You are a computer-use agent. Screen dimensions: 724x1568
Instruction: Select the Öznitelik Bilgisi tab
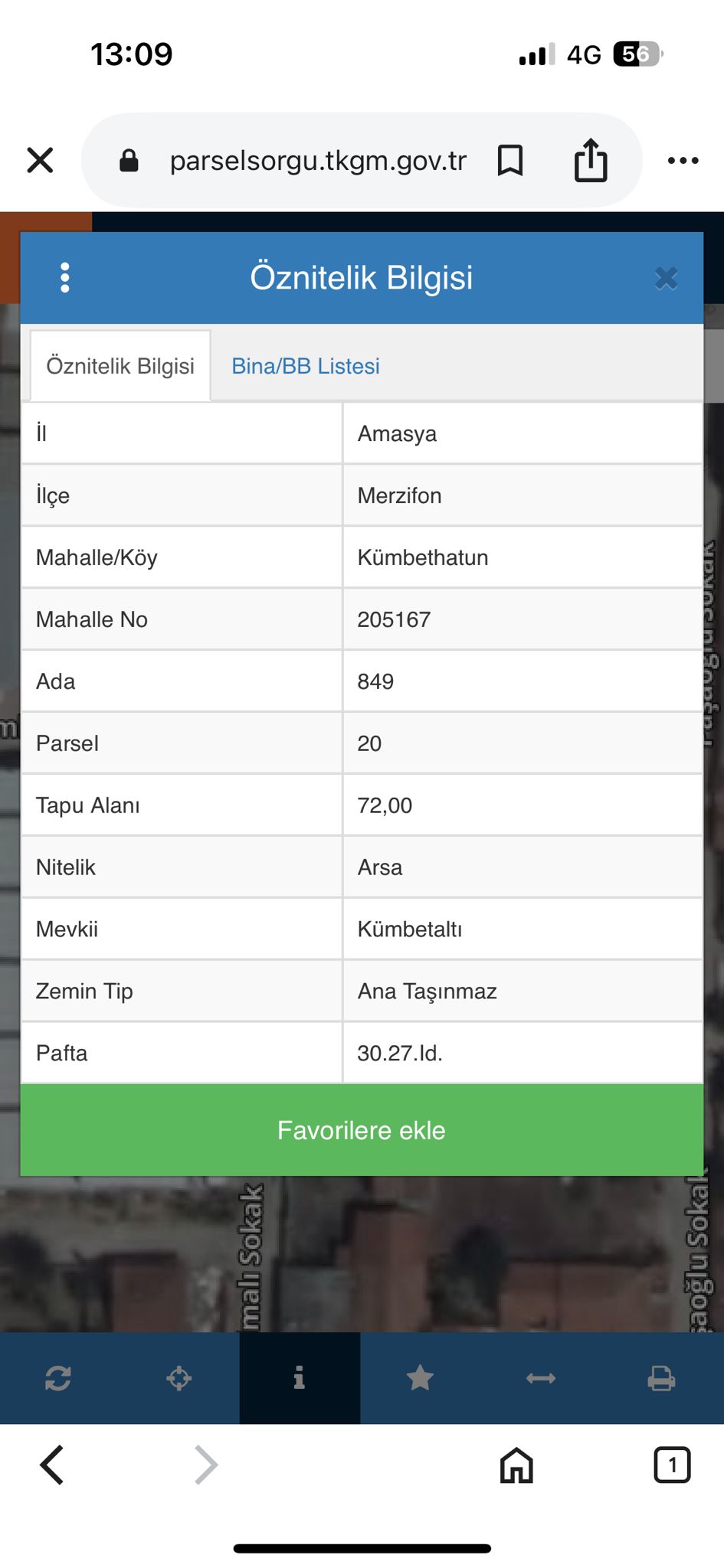tap(120, 366)
